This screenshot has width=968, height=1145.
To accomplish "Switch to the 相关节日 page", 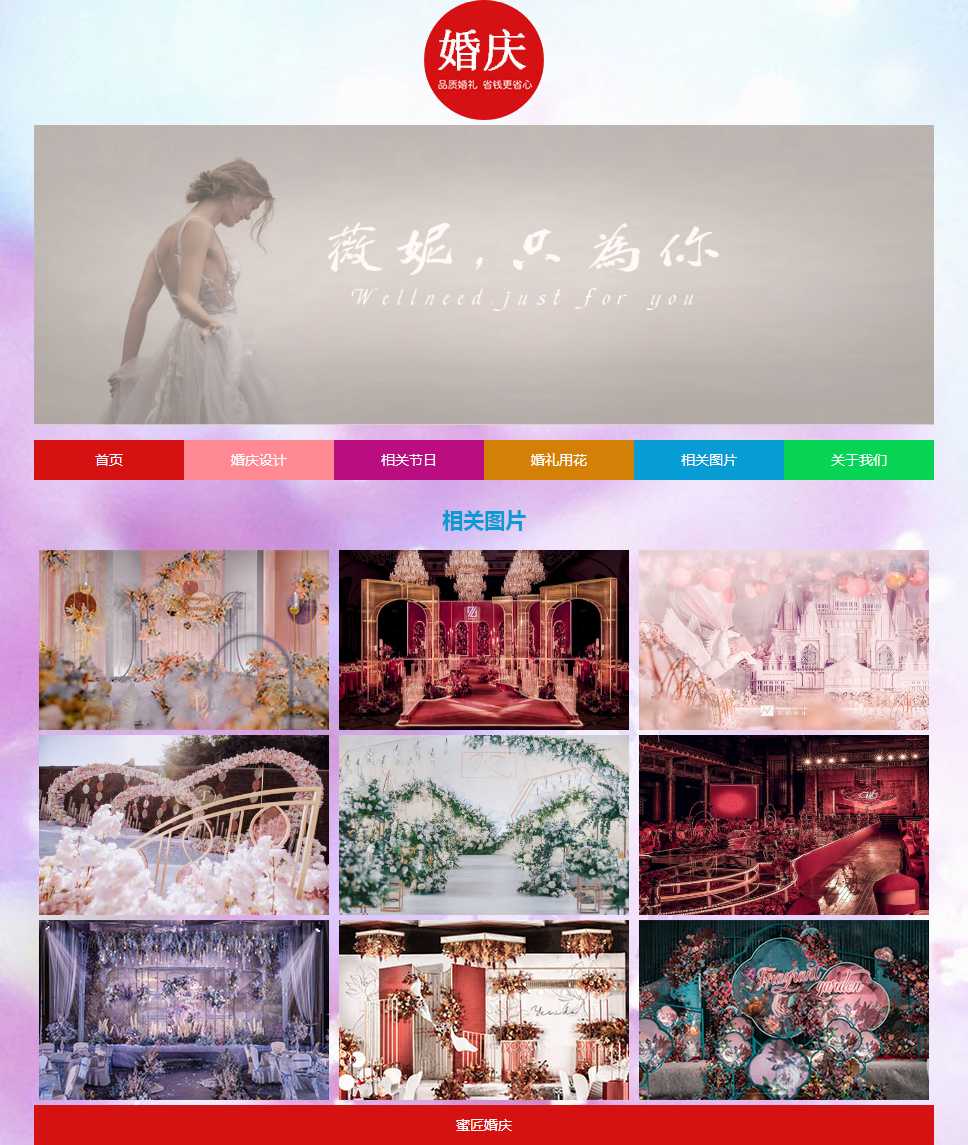I will click(409, 460).
